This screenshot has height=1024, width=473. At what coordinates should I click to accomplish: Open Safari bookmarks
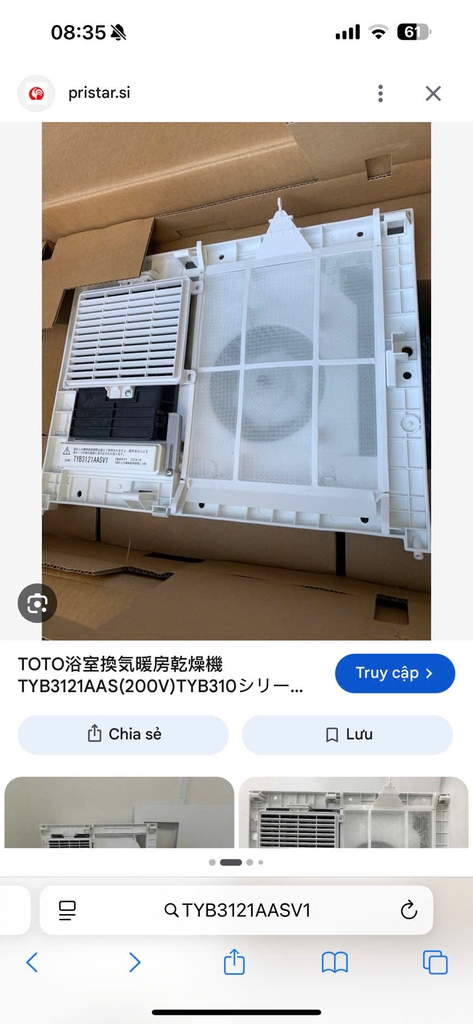click(x=334, y=963)
